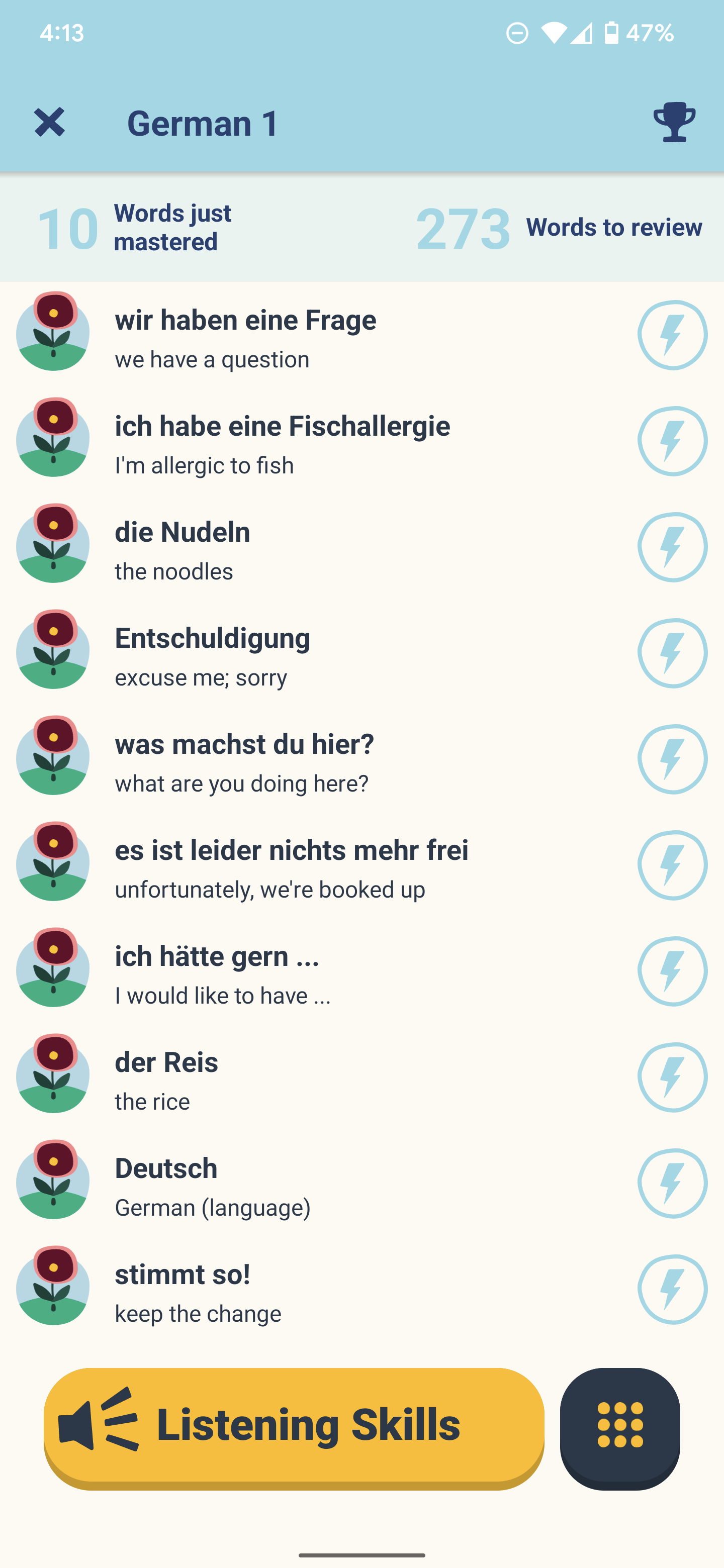Tap the lightning icon for 'es ist leider nichts mehr frei'
This screenshot has width=724, height=1568.
pyautogui.click(x=672, y=865)
